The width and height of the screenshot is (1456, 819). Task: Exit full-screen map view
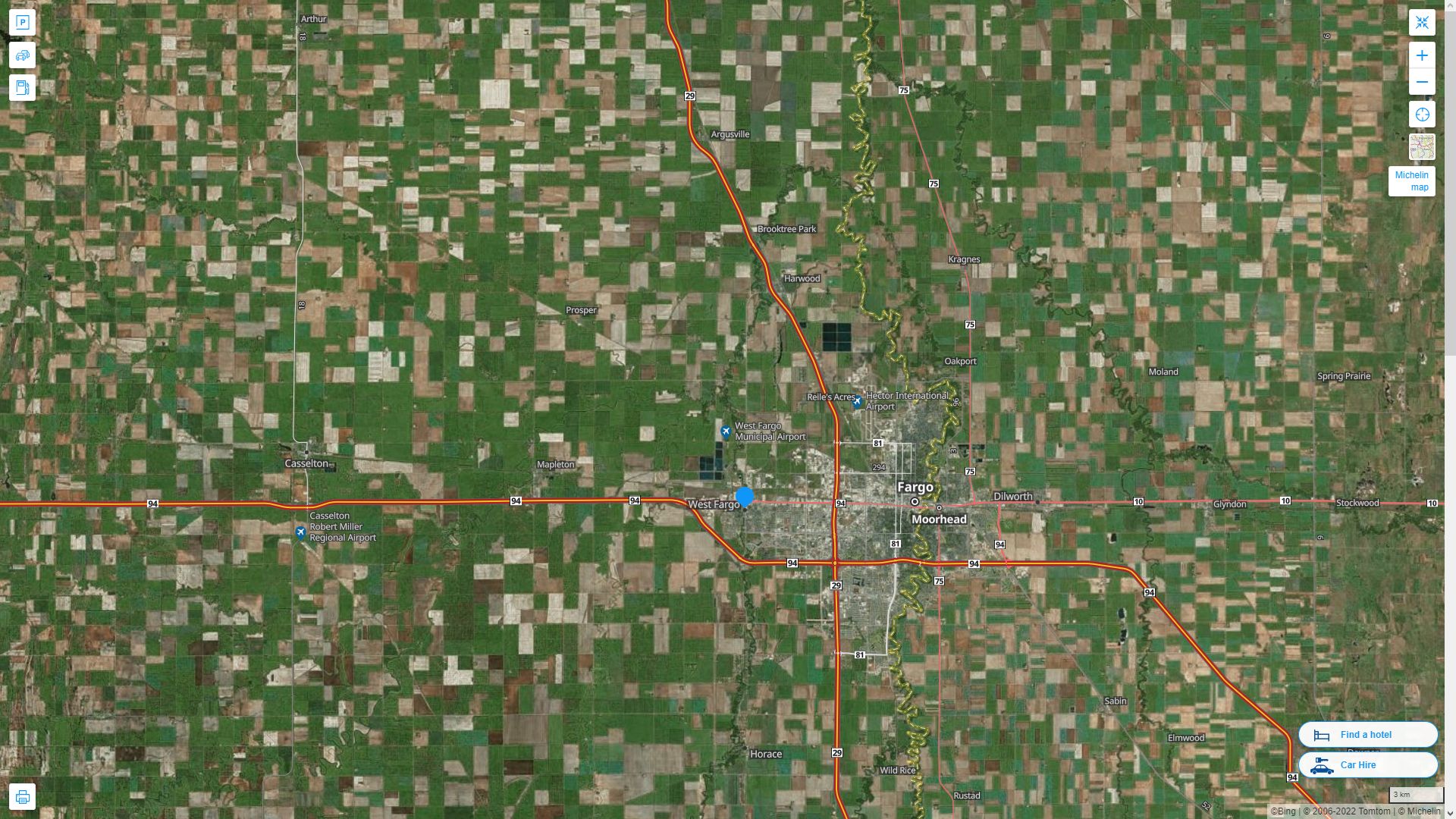click(x=1422, y=23)
